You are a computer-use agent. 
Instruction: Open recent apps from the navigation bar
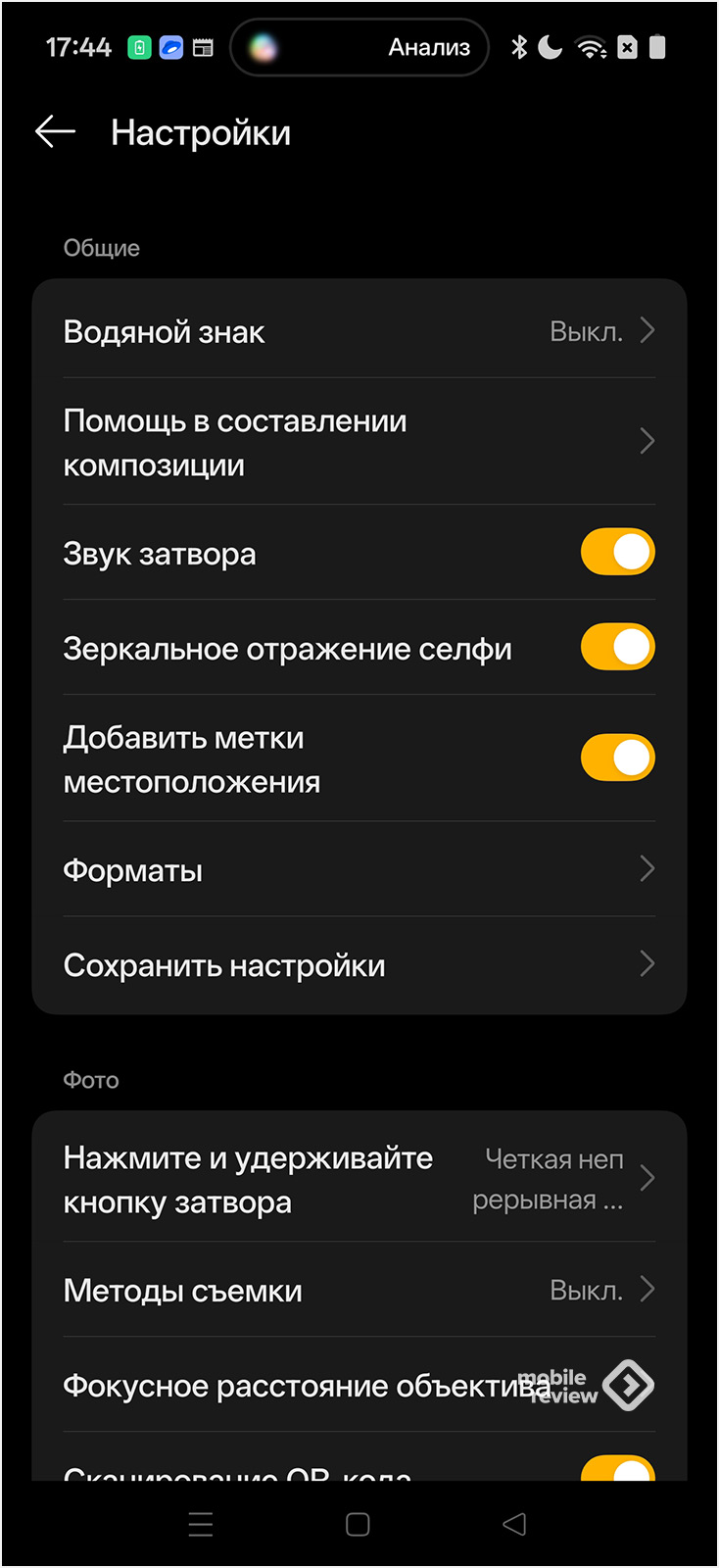click(x=201, y=1524)
